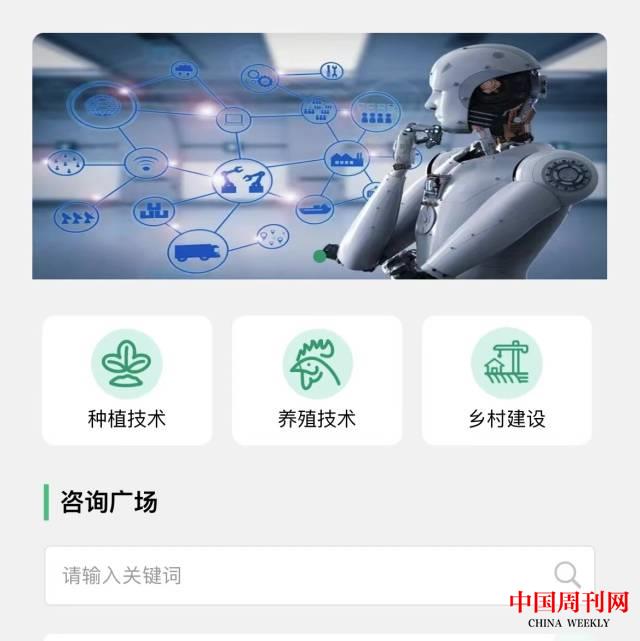Open the robot banner image
Viewport: 640px width, 641px height.
319,156
